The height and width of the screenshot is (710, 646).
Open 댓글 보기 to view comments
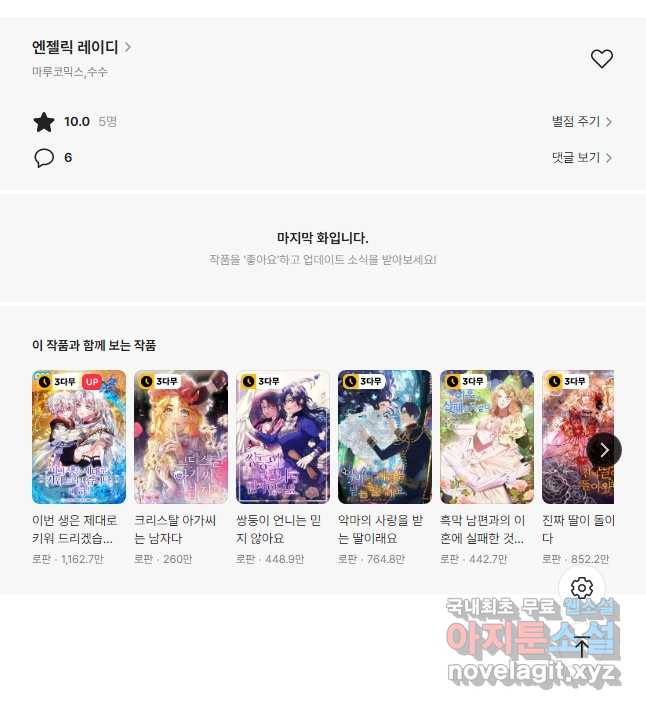pos(581,158)
